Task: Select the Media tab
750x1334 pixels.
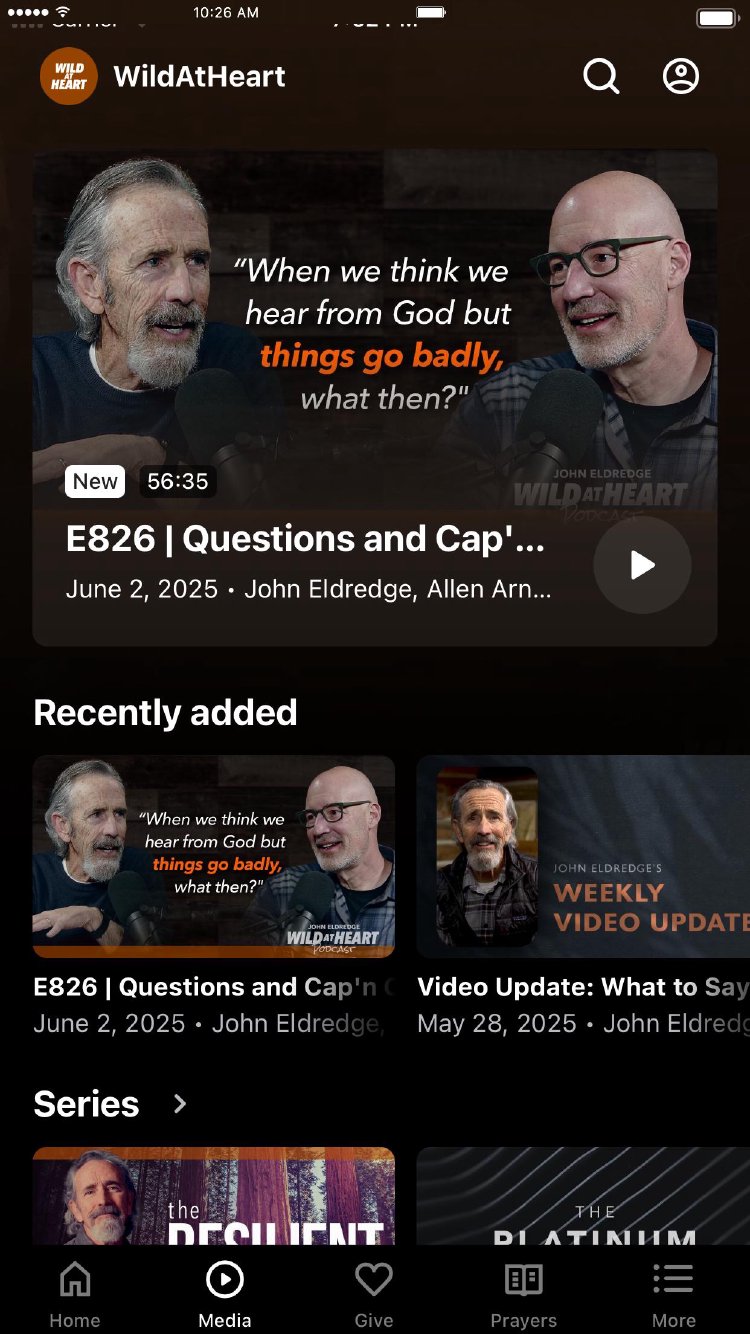Action: (225, 1294)
